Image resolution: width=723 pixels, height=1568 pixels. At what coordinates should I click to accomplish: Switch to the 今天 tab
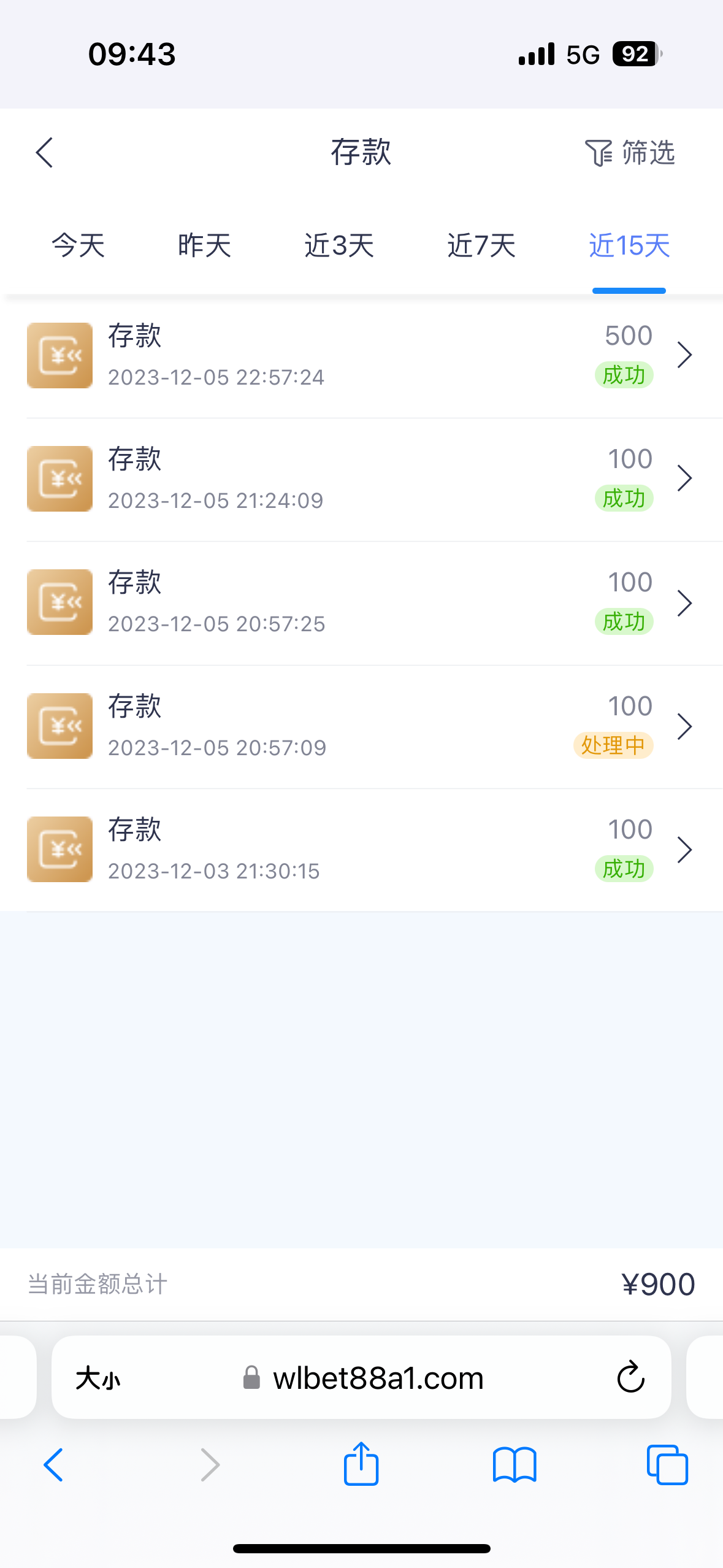(x=78, y=245)
